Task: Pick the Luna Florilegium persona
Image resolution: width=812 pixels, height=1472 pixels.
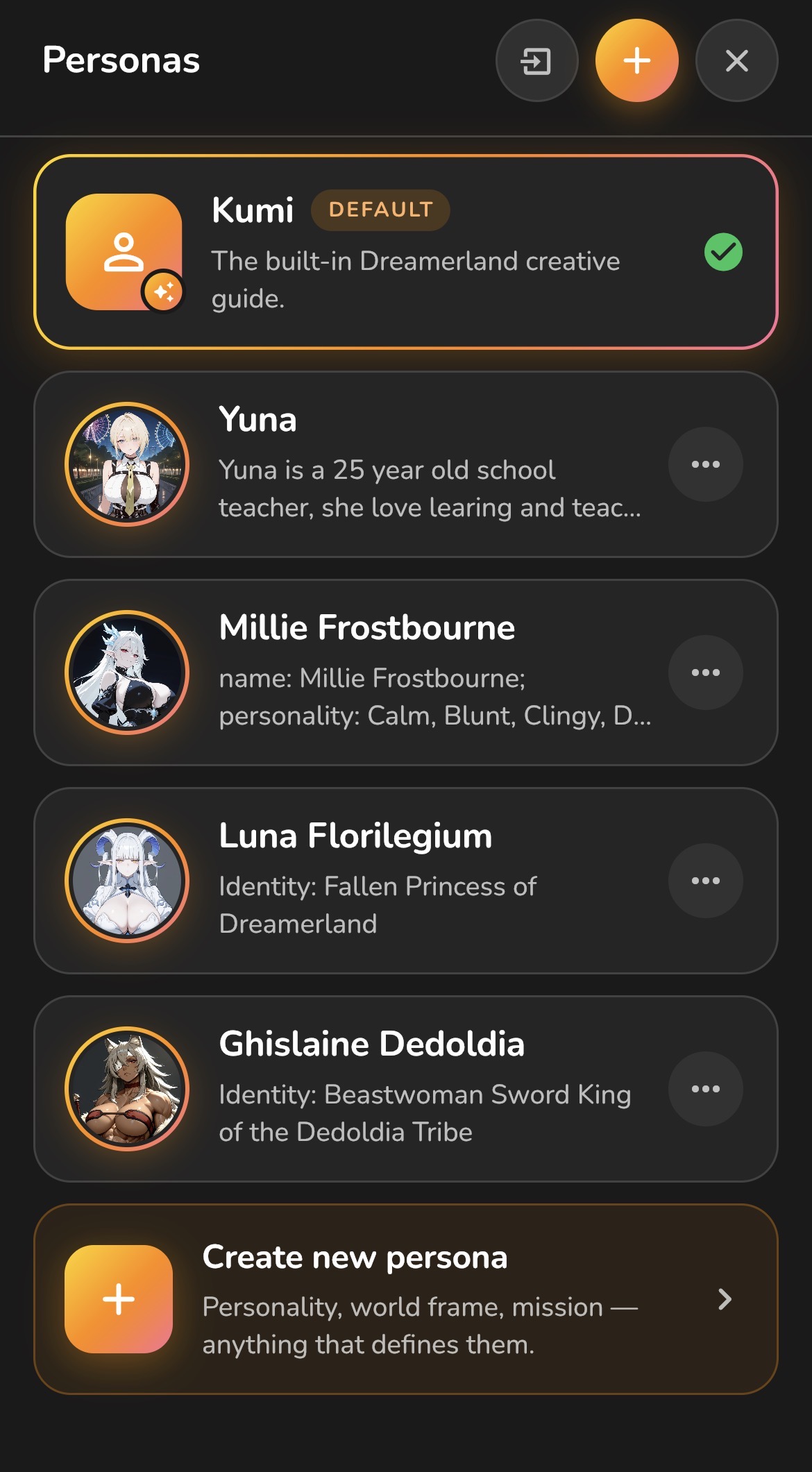Action: (x=406, y=881)
